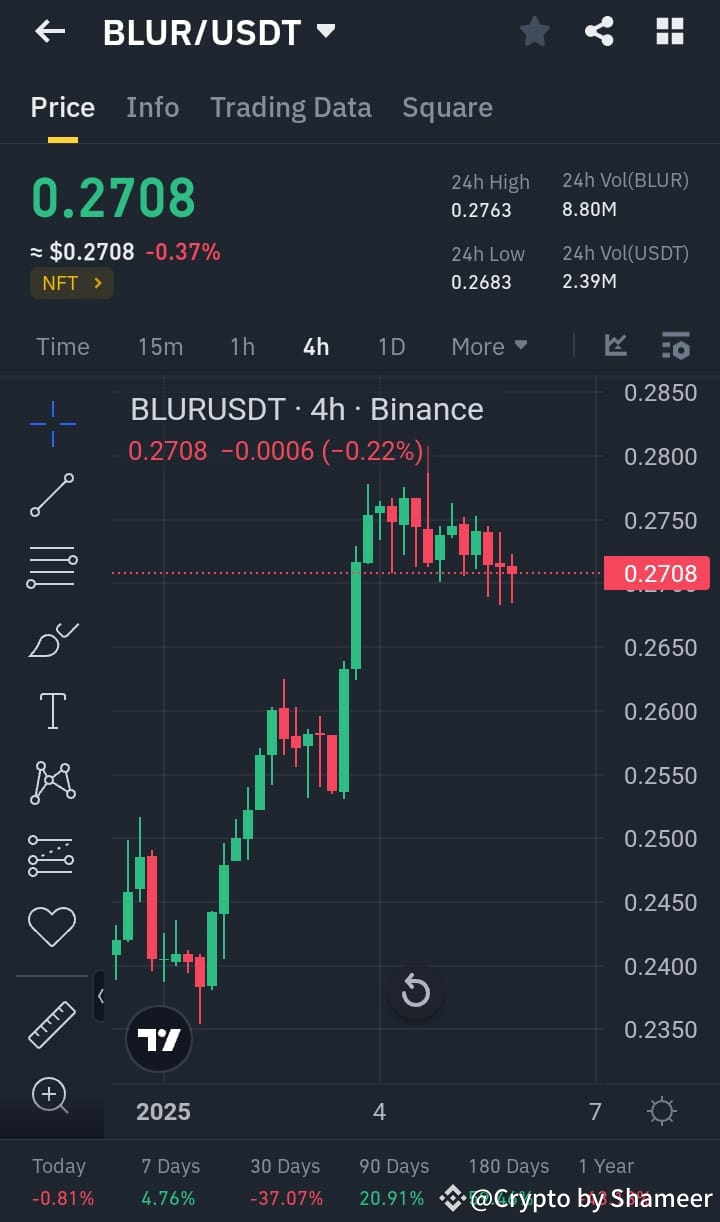Select the trend line drawing tool
The width and height of the screenshot is (720, 1222).
coord(52,495)
